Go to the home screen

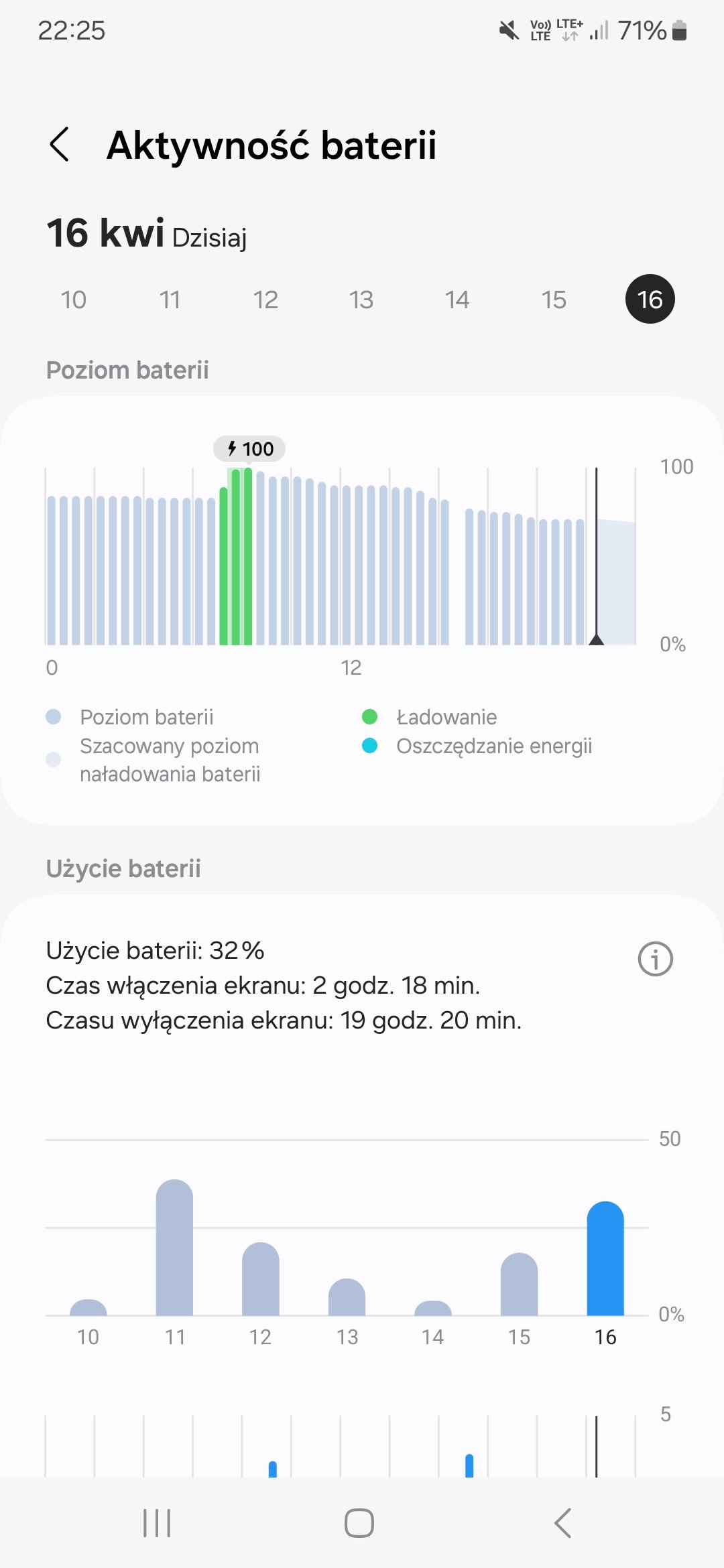[359, 1523]
